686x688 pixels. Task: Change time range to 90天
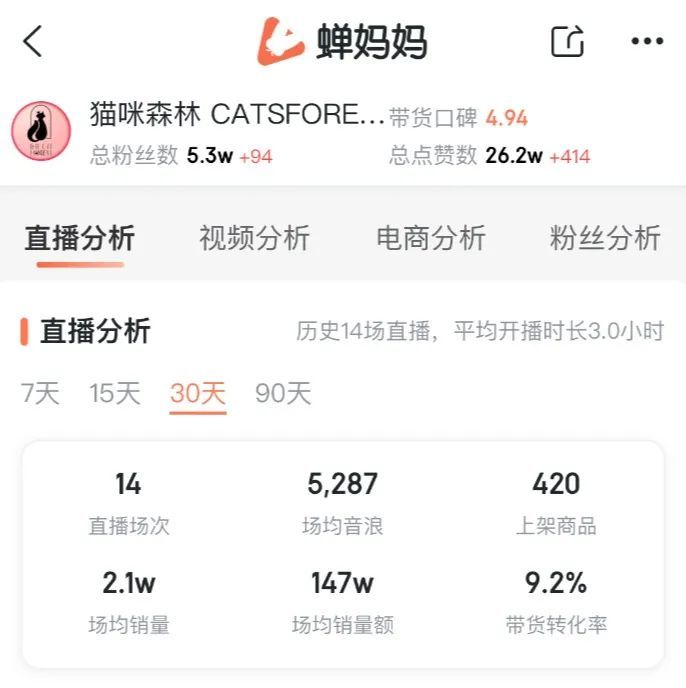283,393
